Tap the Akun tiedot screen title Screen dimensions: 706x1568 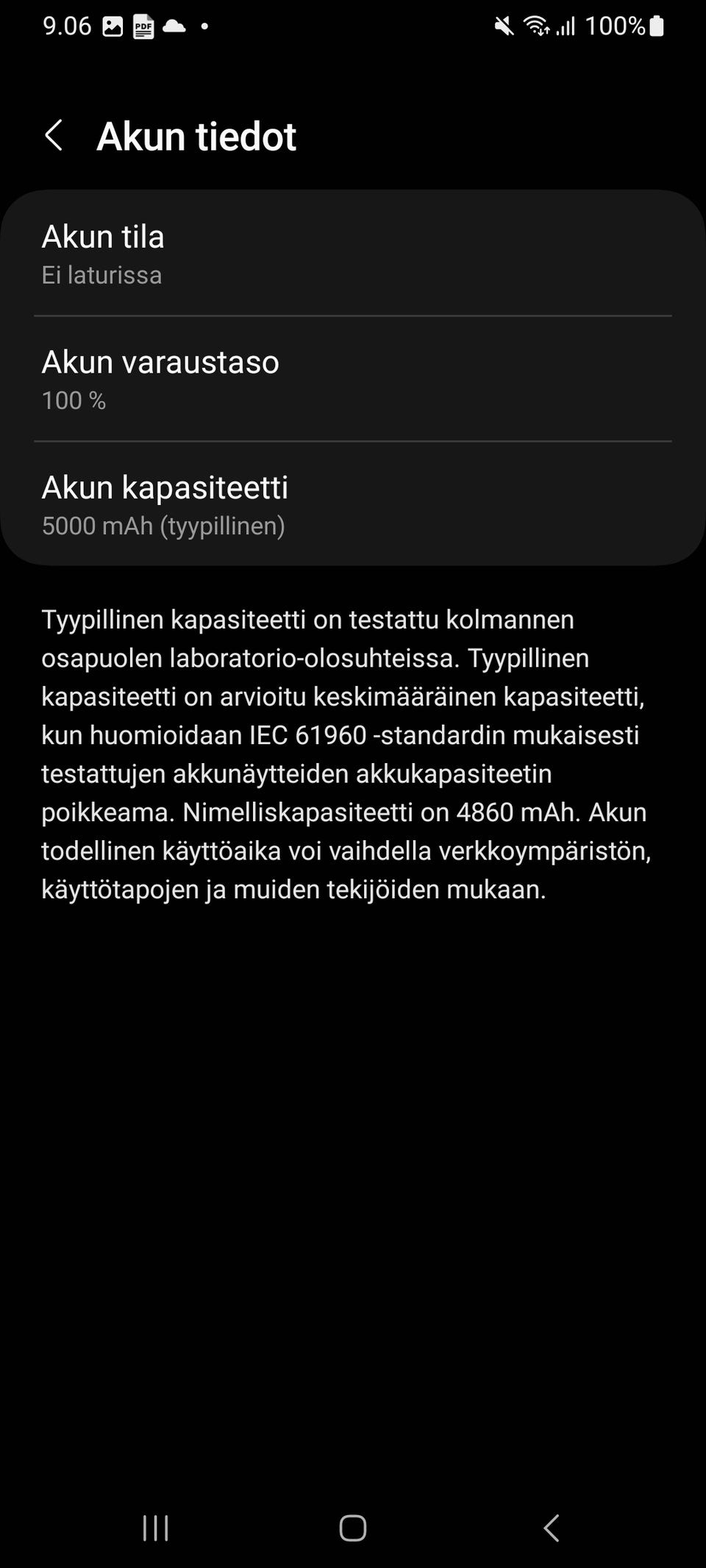tap(197, 136)
